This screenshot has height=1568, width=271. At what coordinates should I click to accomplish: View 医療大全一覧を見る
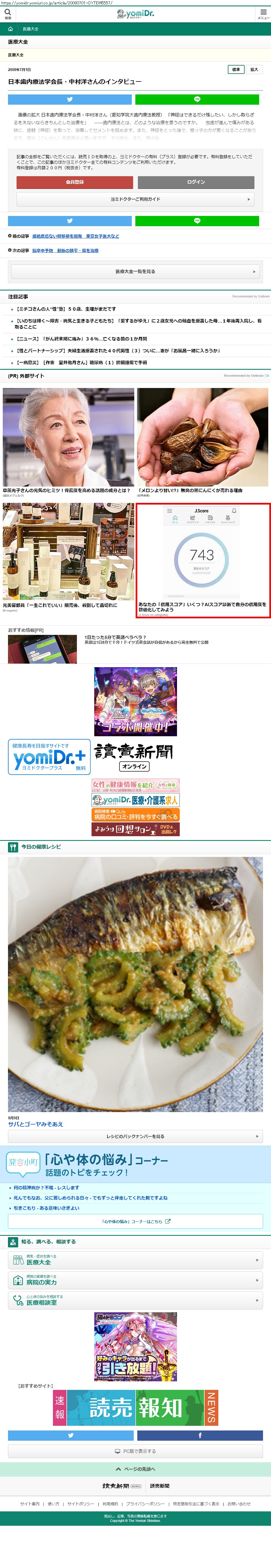(x=135, y=271)
